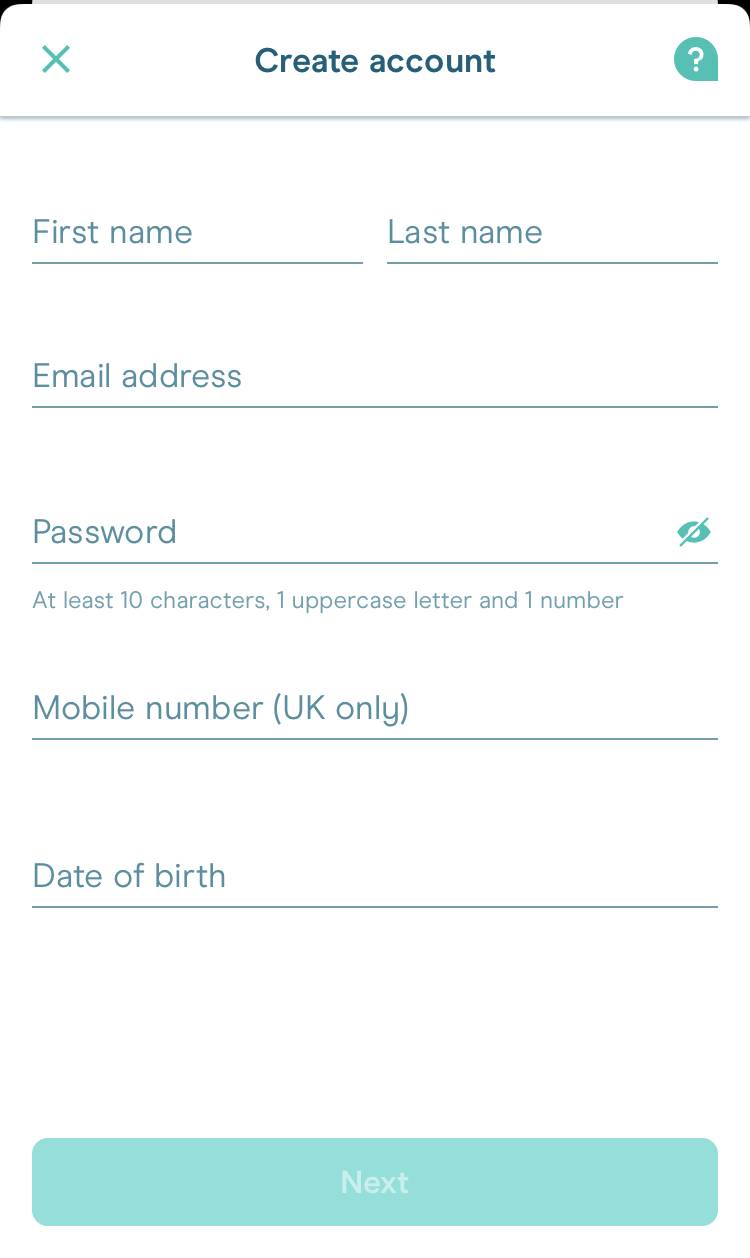Dismiss the Create account form with the X
Image resolution: width=750 pixels, height=1258 pixels.
[x=56, y=59]
